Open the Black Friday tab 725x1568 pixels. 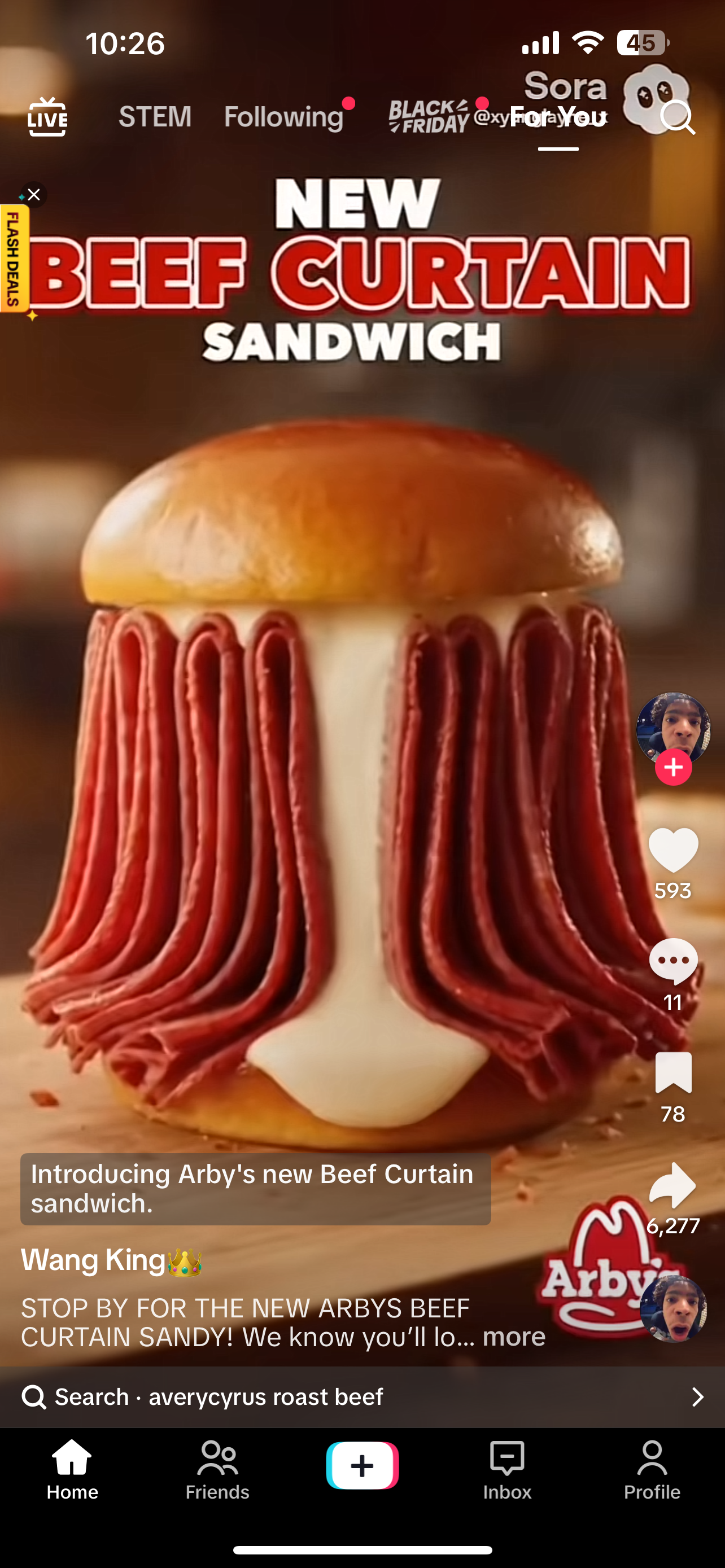coord(429,116)
